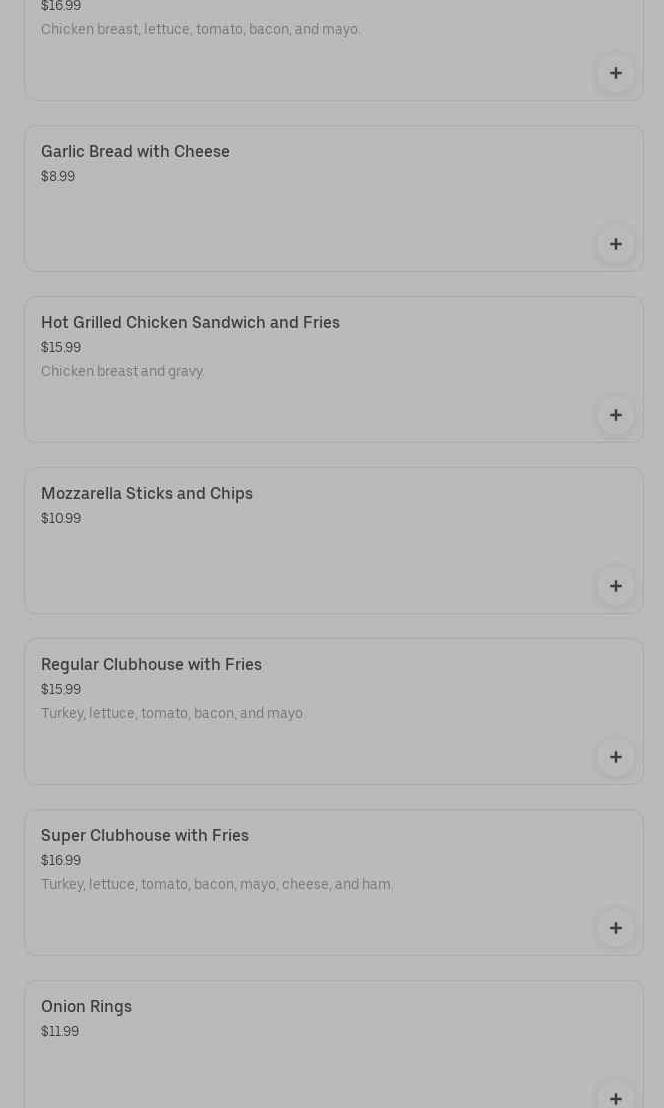The image size is (664, 1108).
Task: Add Super Clubhouse with Fries to cart
Action: point(615,928)
